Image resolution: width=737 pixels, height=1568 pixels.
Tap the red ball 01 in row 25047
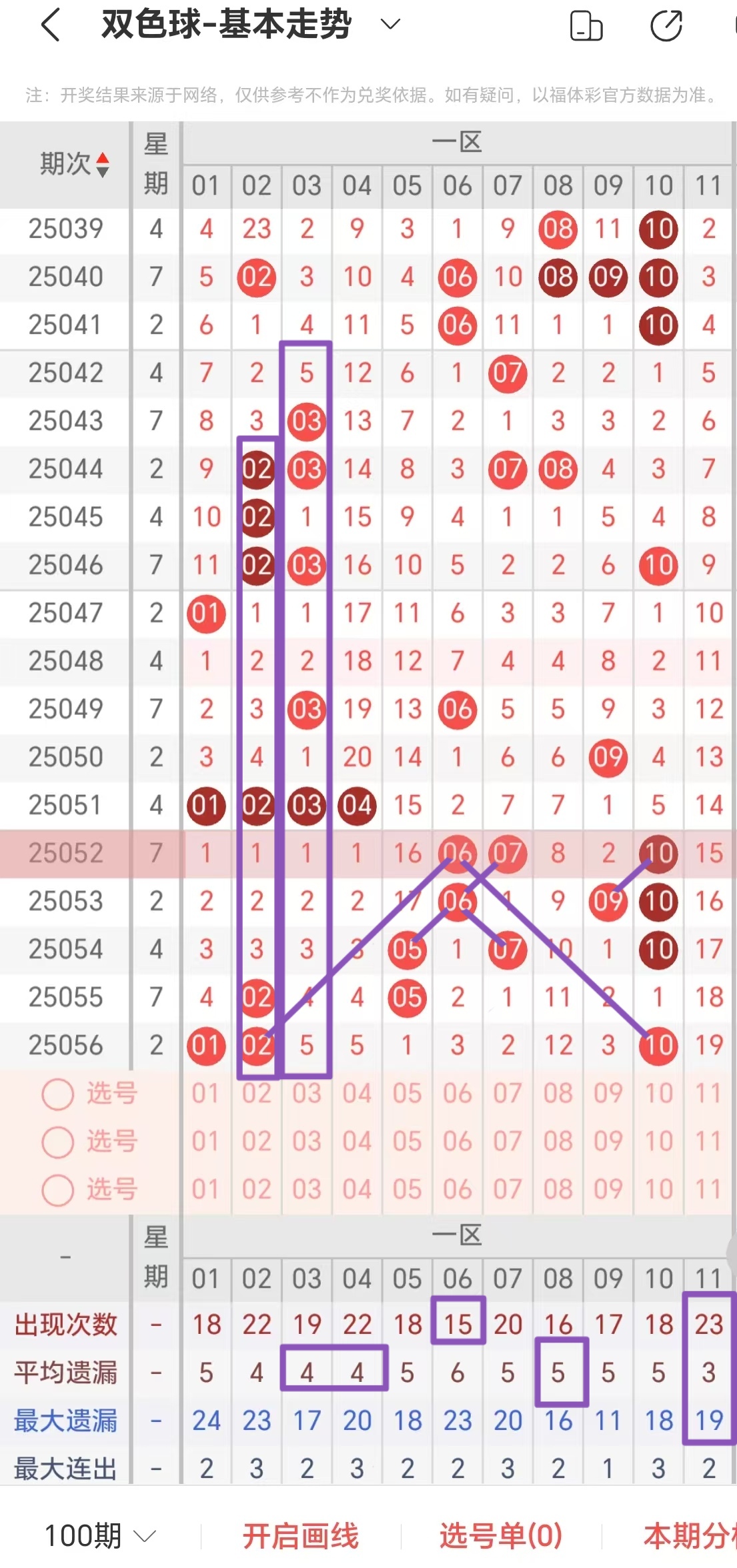(206, 613)
